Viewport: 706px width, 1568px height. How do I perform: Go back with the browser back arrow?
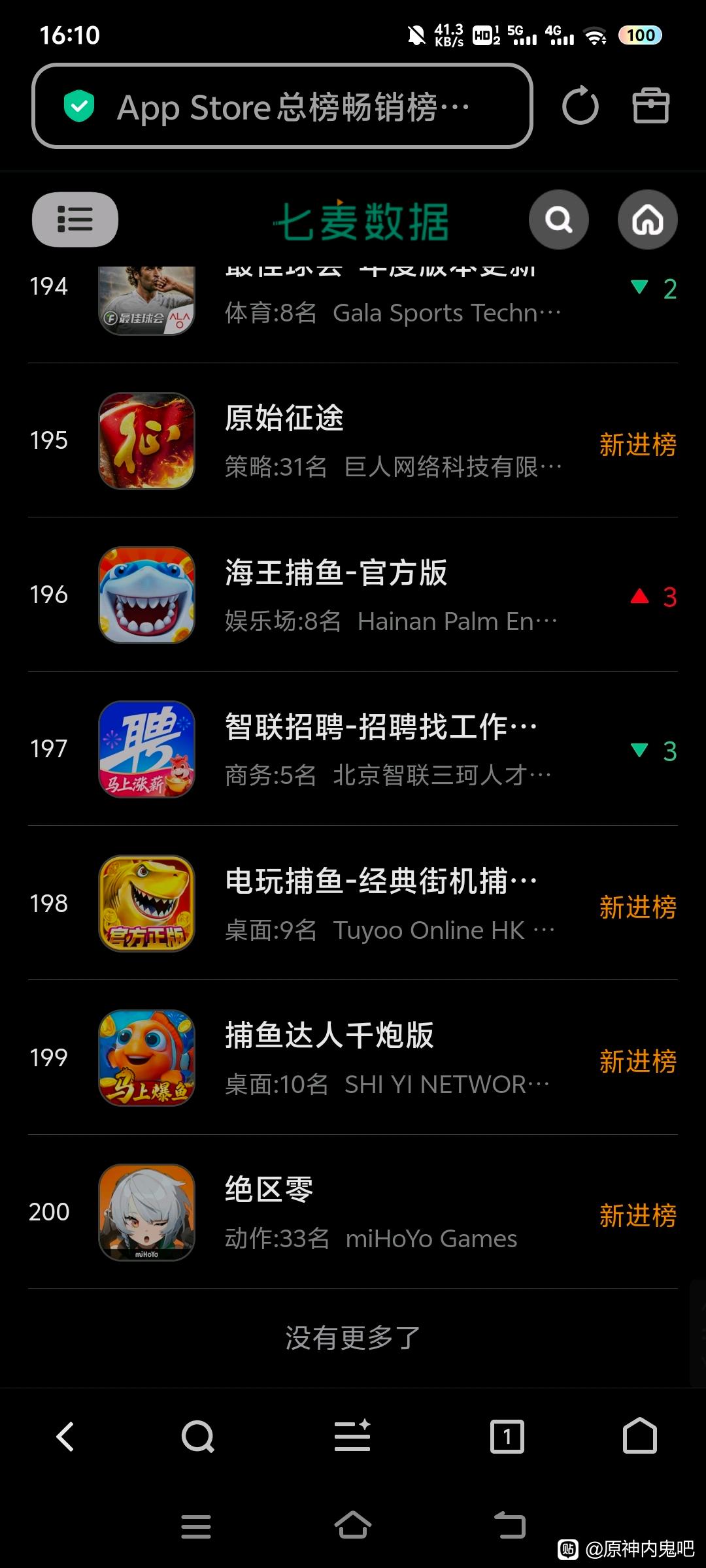65,1437
